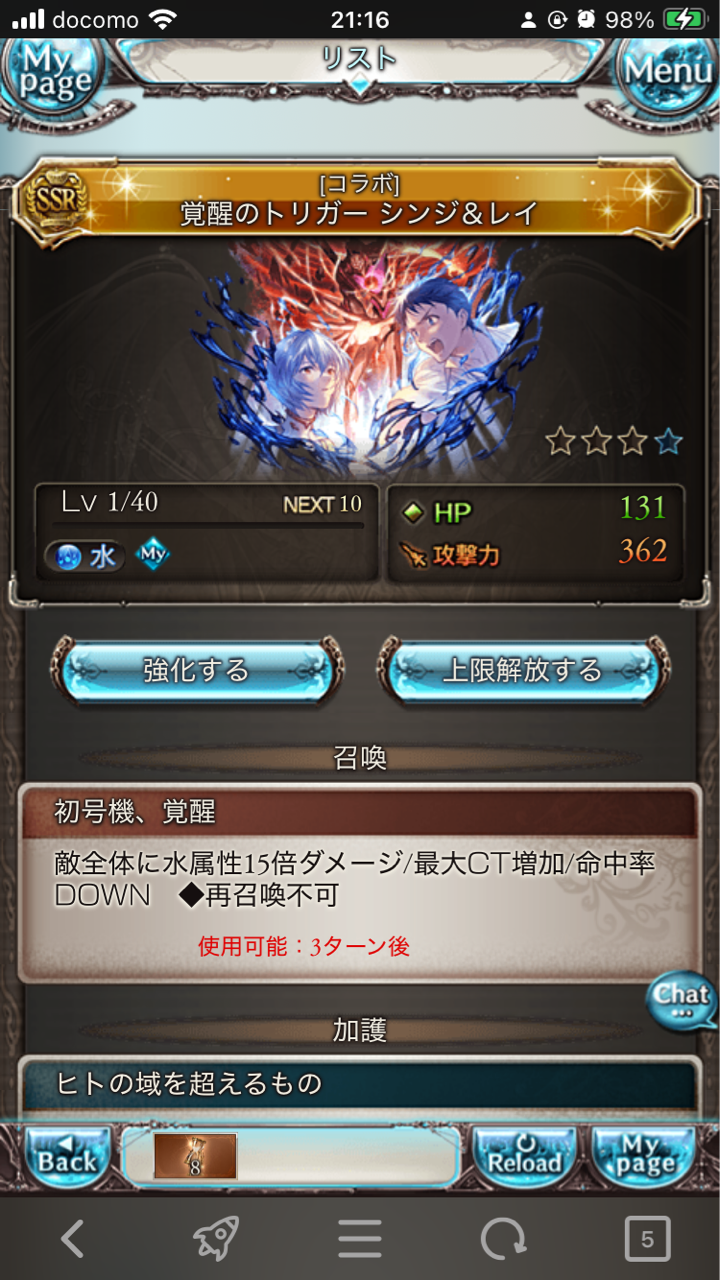
Task: Go back in the browser
Action: click(72, 1240)
